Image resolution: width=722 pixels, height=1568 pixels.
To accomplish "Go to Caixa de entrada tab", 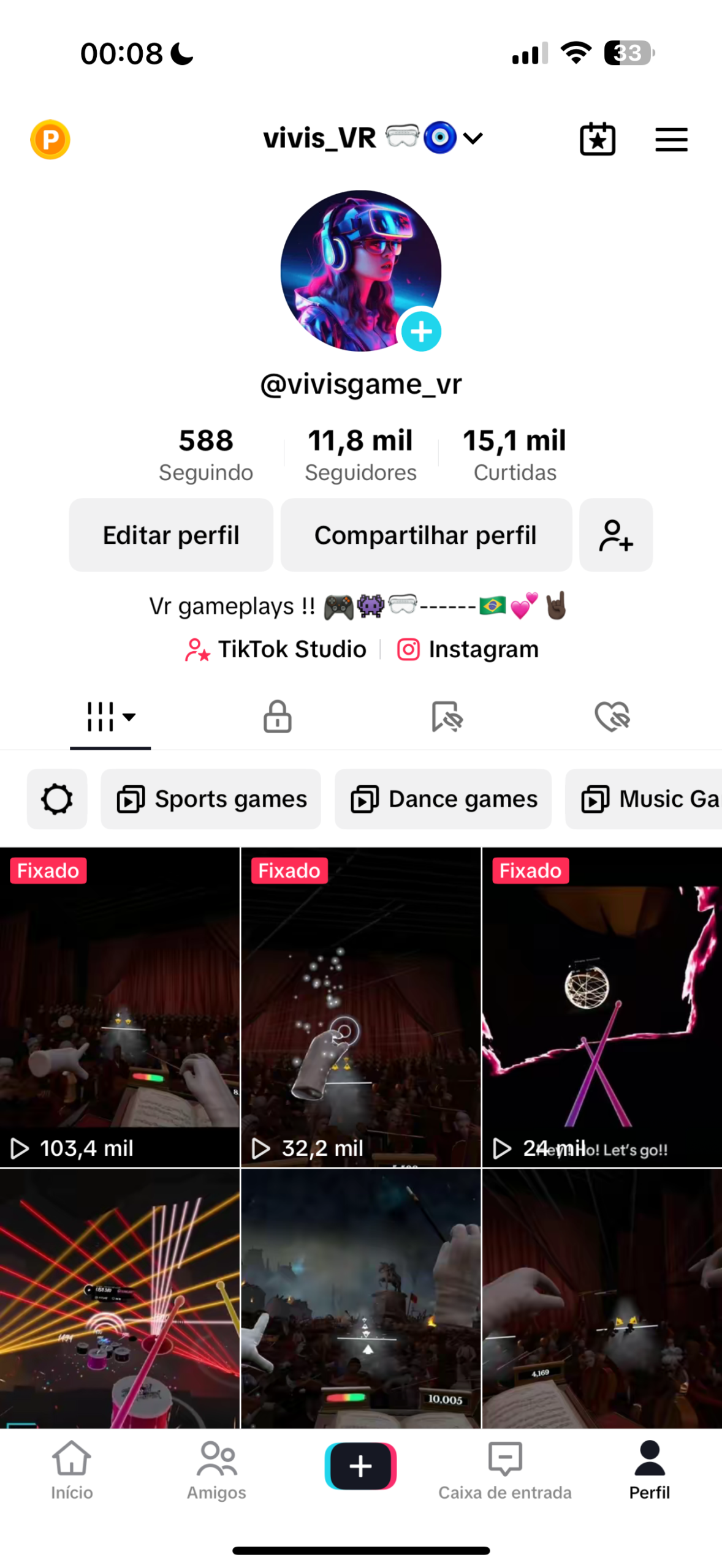I will click(504, 1470).
